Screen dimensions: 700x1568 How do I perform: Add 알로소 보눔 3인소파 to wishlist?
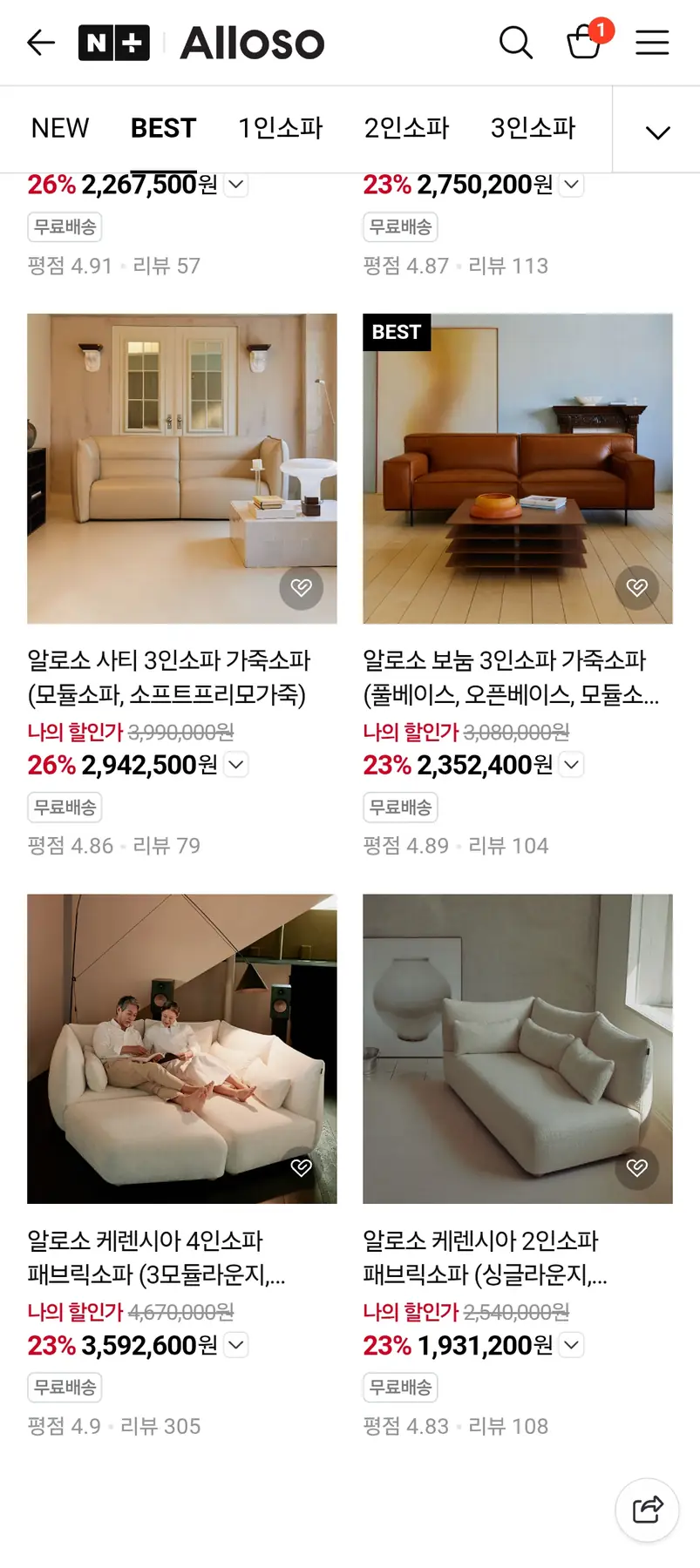tap(637, 587)
